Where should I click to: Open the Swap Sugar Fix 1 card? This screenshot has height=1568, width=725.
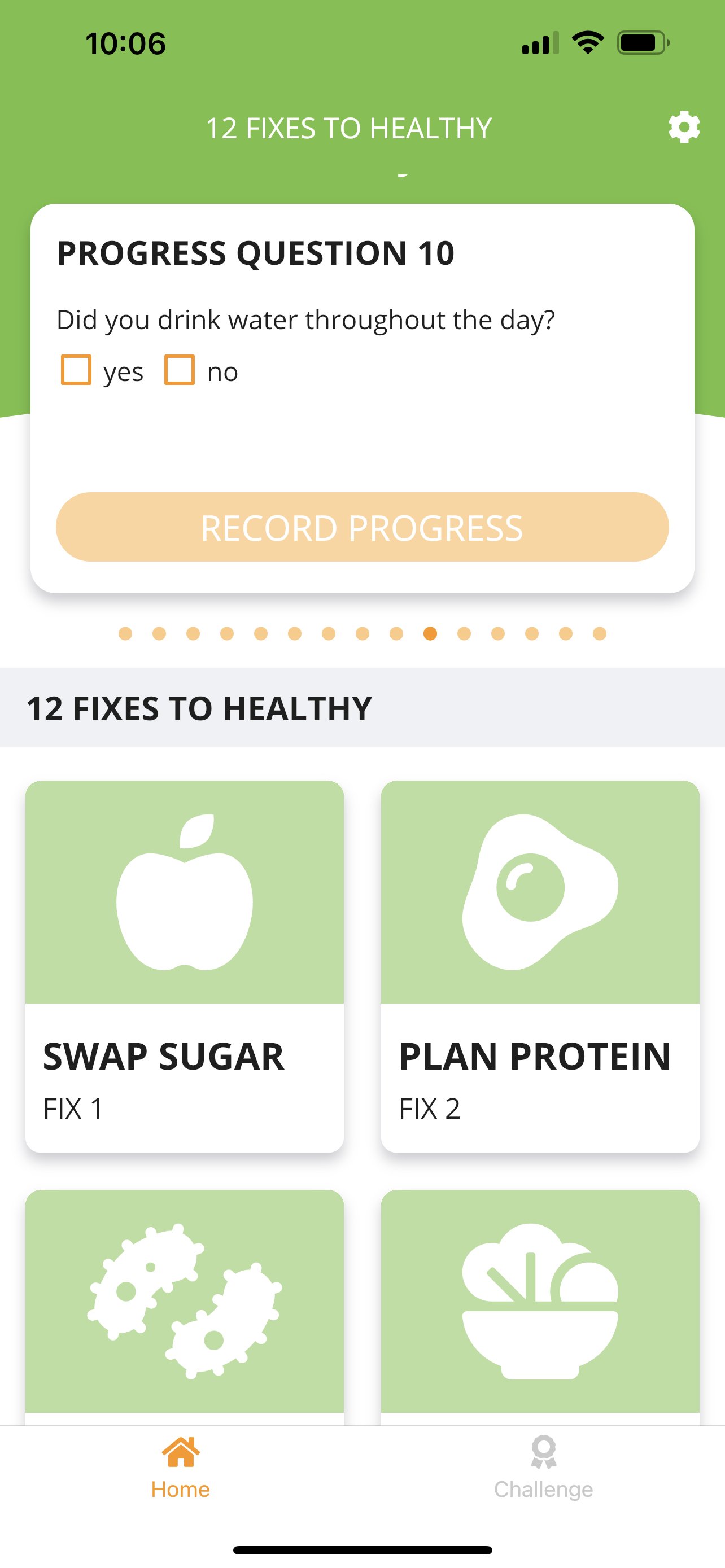point(185,967)
